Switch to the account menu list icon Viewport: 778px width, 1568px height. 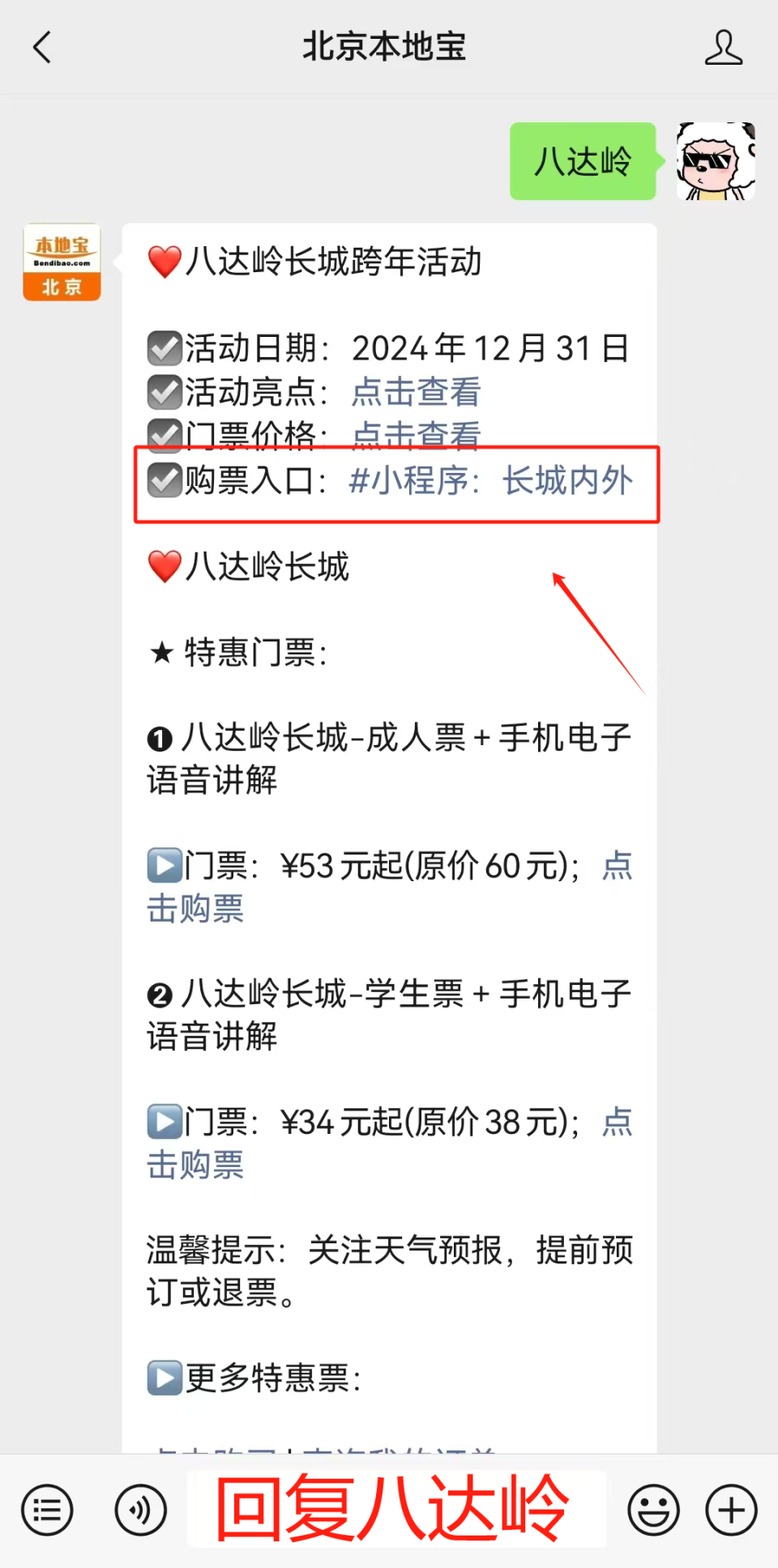pos(47,1510)
